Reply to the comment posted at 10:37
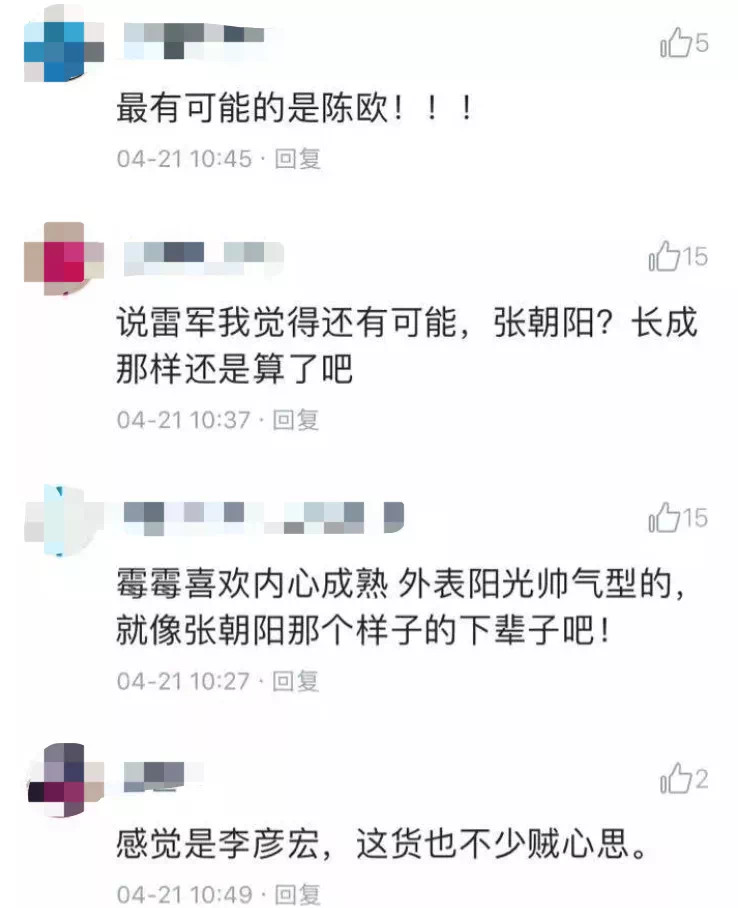The width and height of the screenshot is (738, 908). tap(296, 420)
